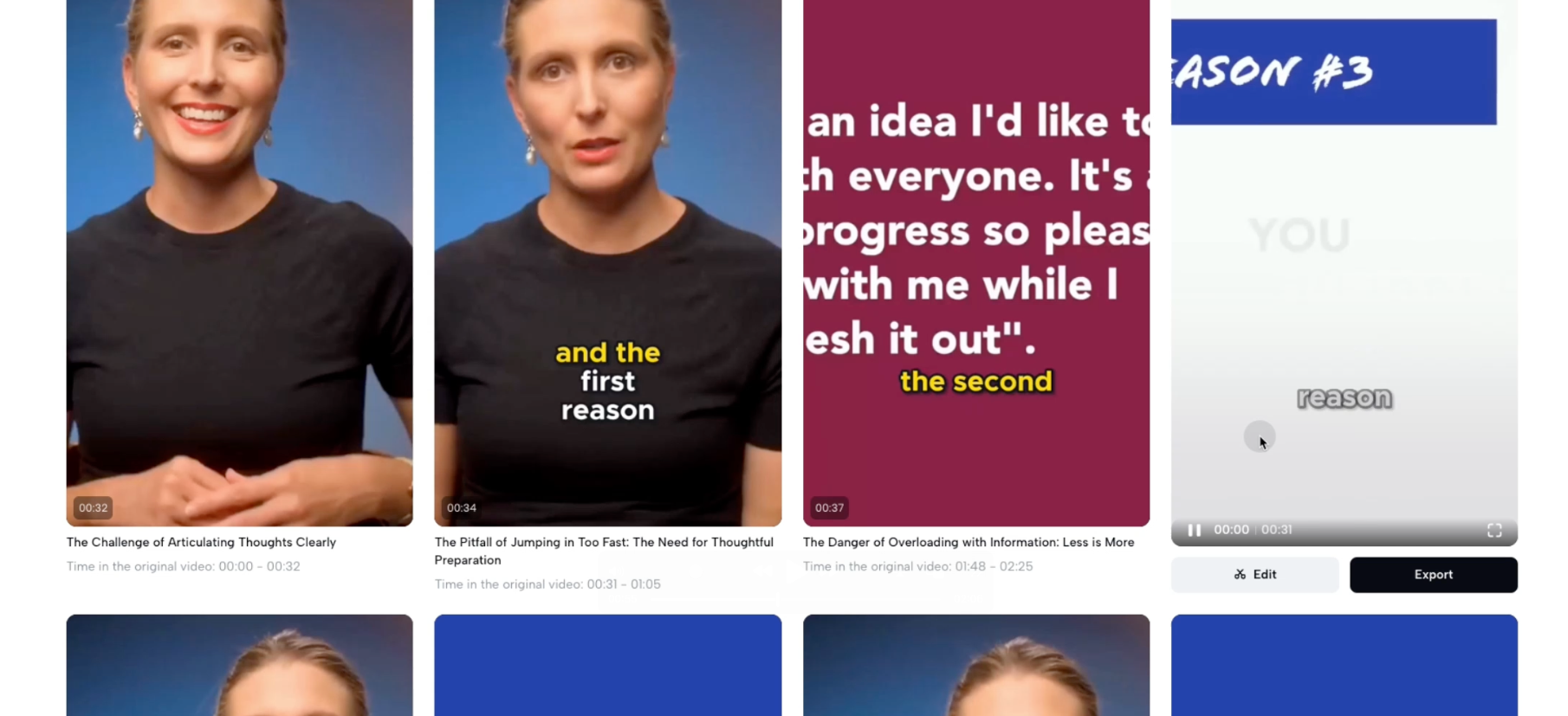The width and height of the screenshot is (1568, 716).
Task: Edit the selected clip
Action: pyautogui.click(x=1254, y=575)
